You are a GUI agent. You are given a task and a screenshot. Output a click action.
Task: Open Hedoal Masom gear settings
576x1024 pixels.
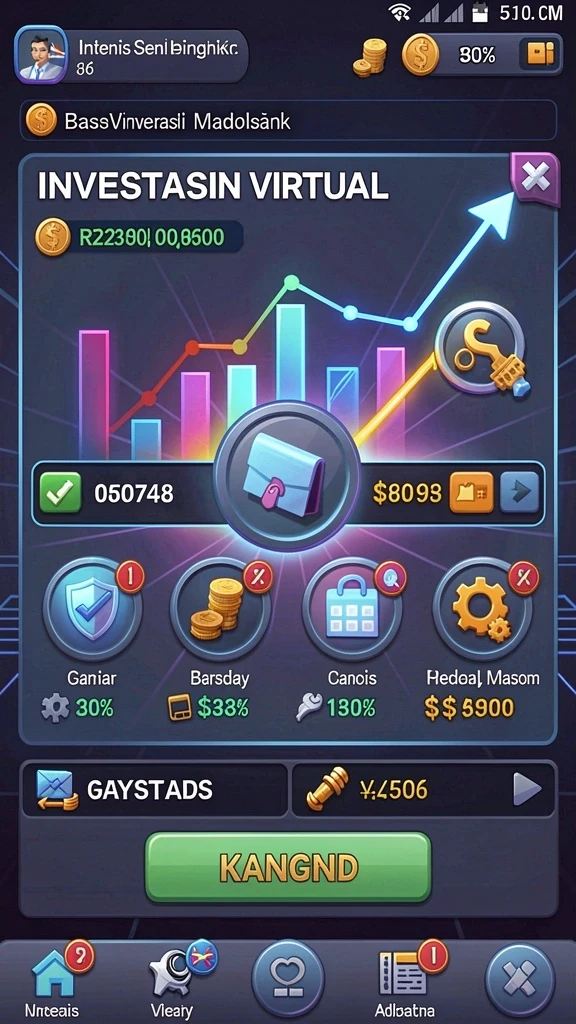(x=483, y=610)
